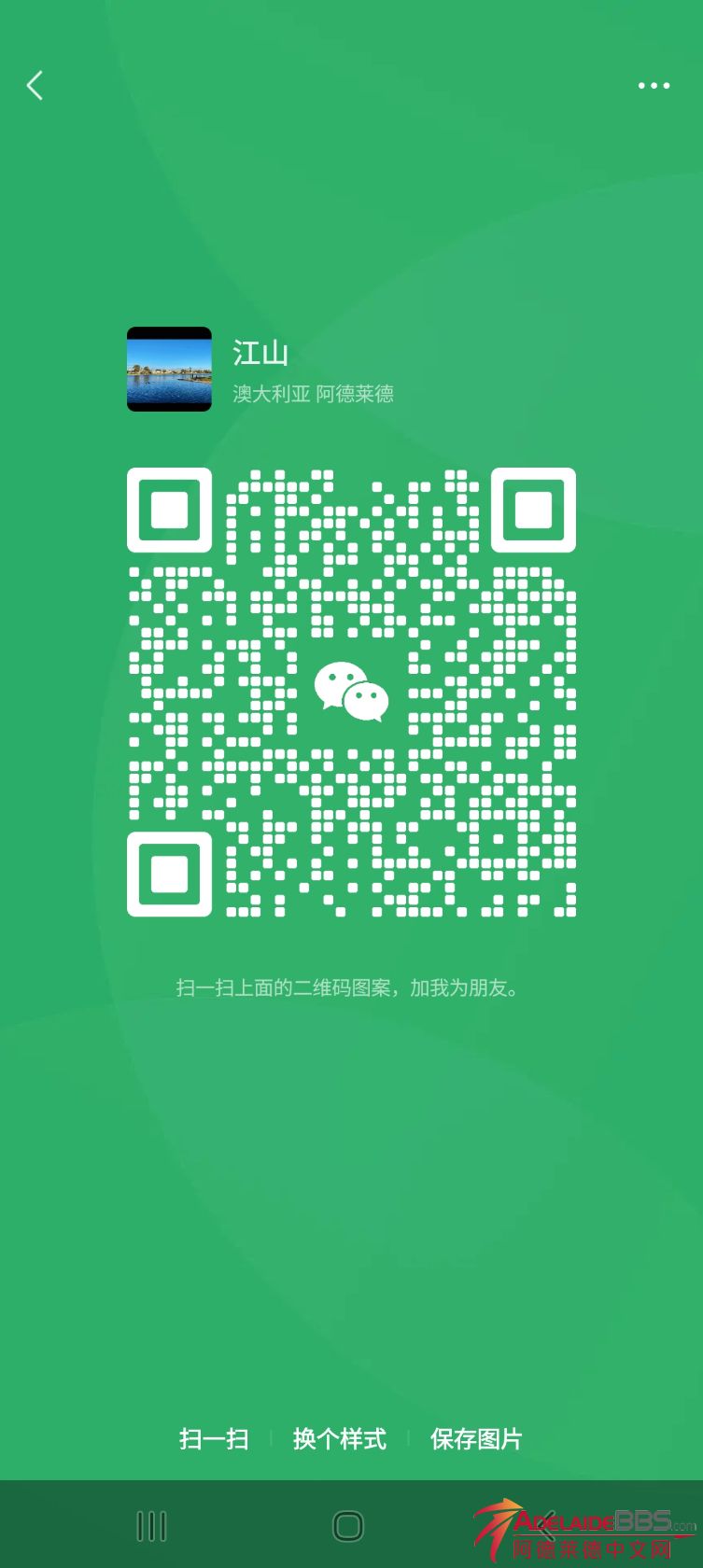Screen dimensions: 703x1568
Task: Open recent apps from navigation bar
Action: [151, 1526]
